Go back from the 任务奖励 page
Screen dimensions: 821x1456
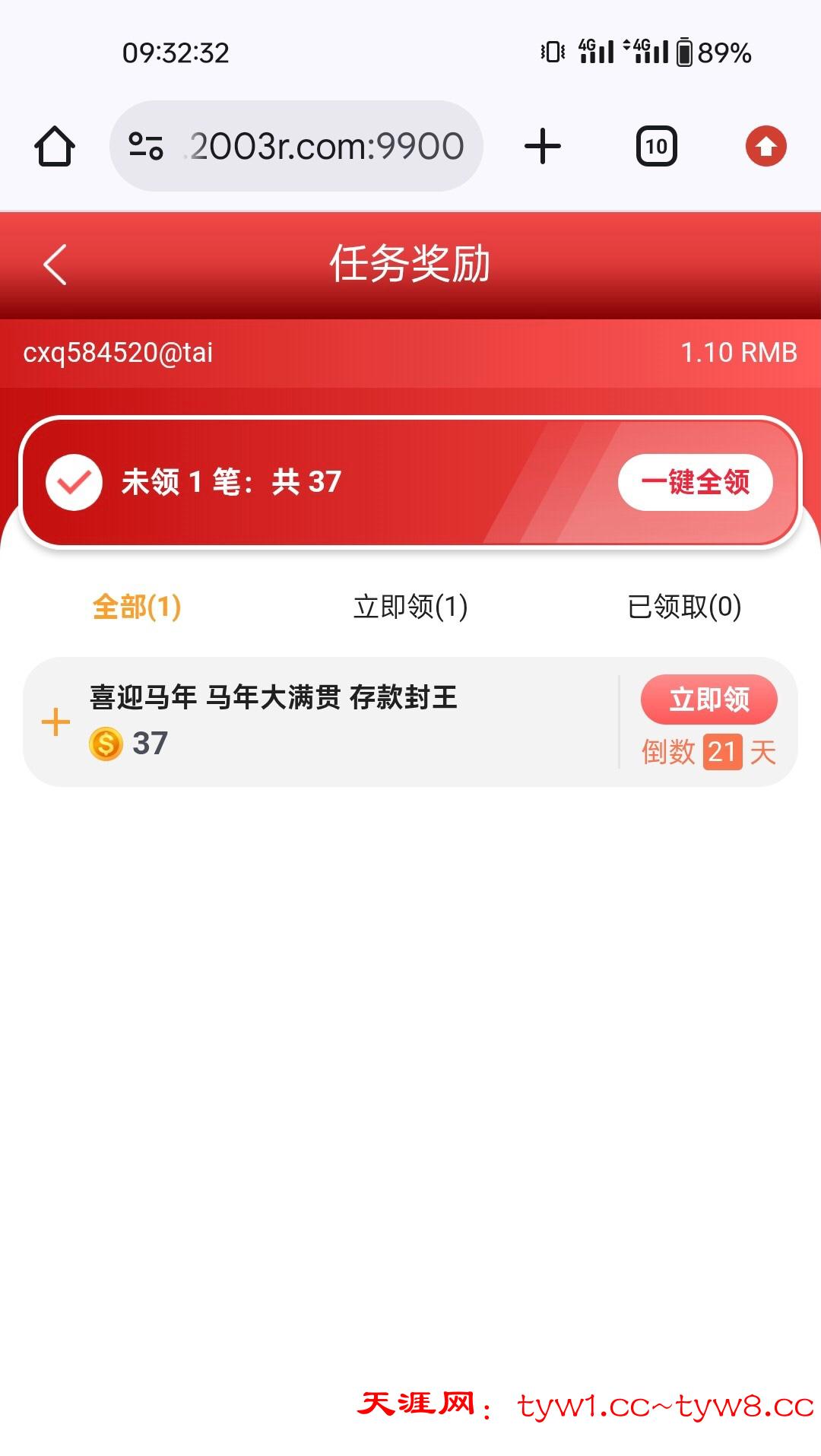coord(55,265)
